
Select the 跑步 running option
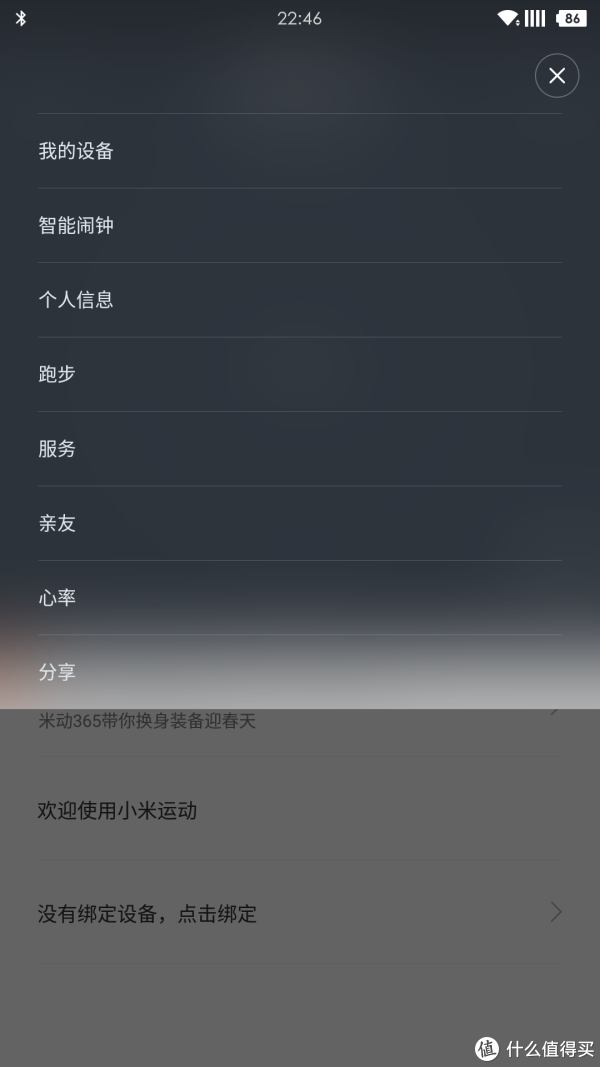pos(299,374)
